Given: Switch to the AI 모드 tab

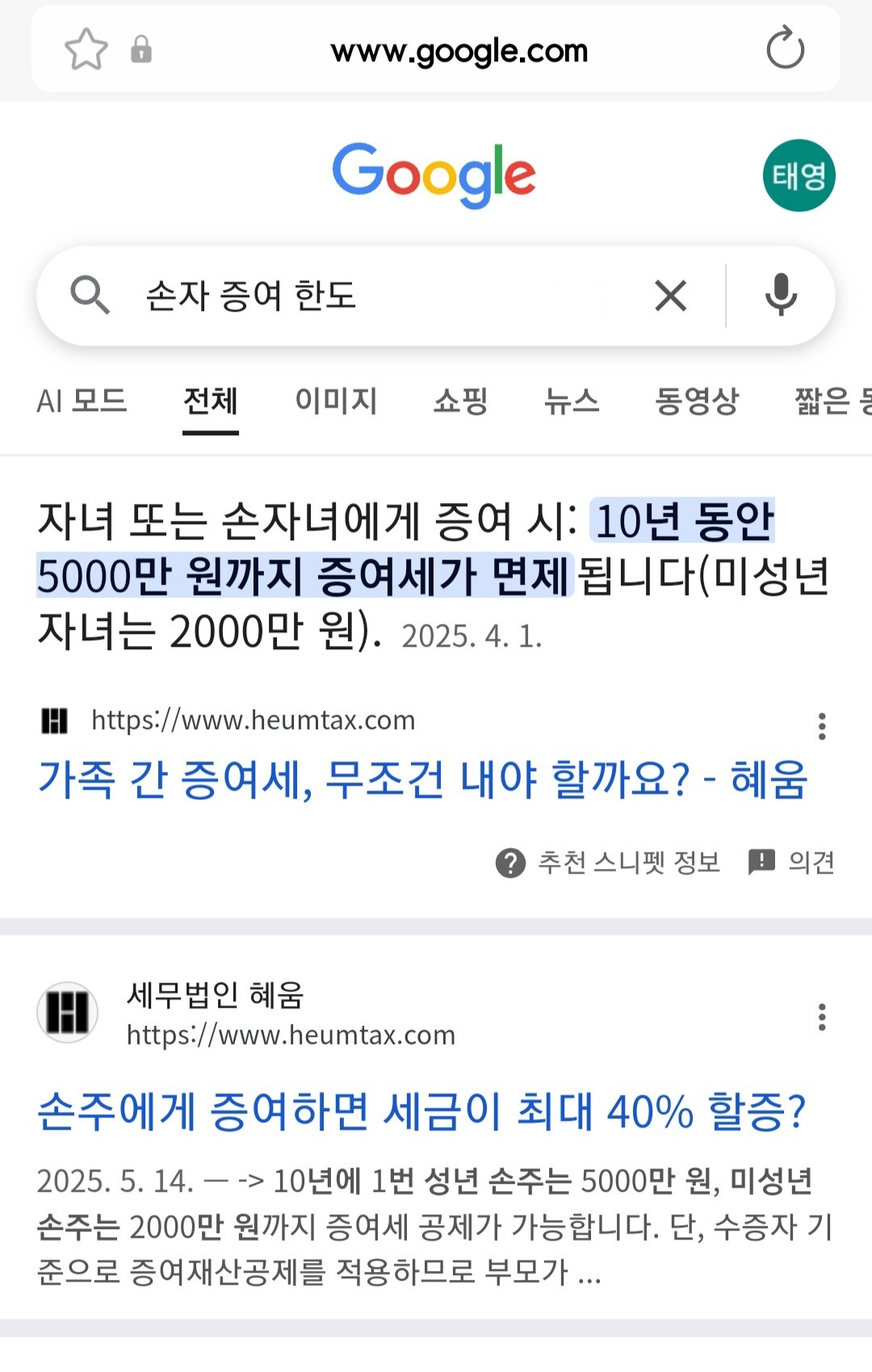Looking at the screenshot, I should (82, 401).
